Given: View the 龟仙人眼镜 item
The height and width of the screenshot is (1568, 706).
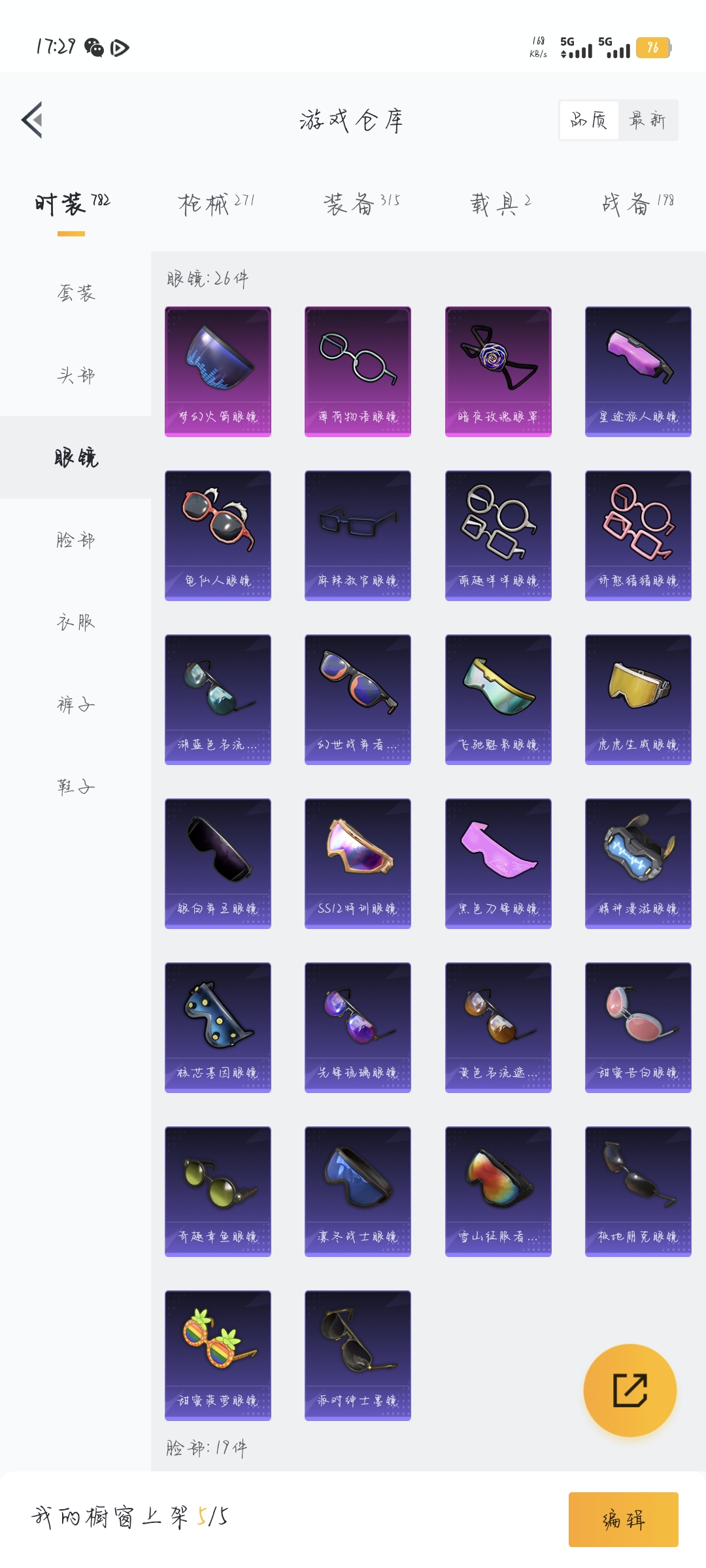Looking at the screenshot, I should (218, 535).
